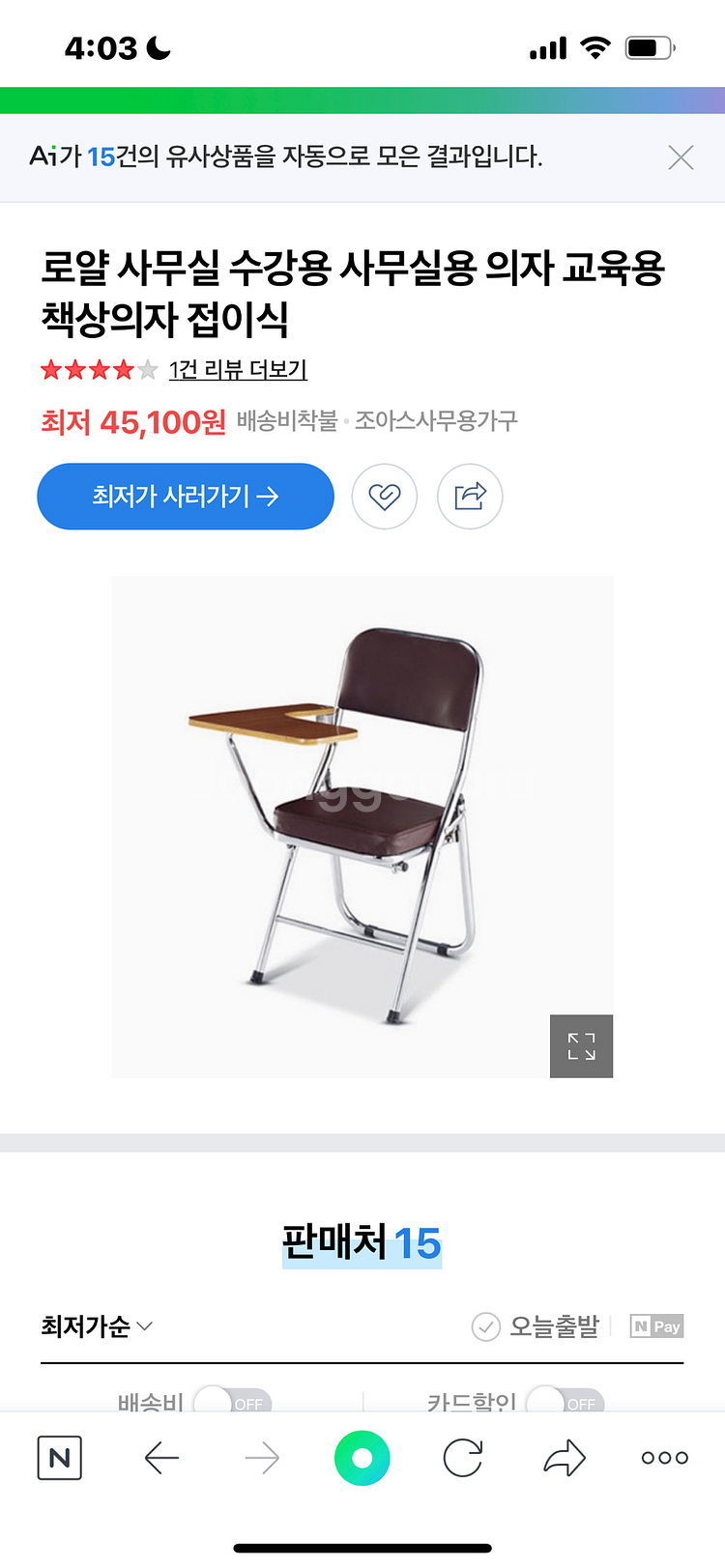The image size is (725, 1568).
Task: Toggle the 배송비 switch
Action: (x=232, y=1403)
